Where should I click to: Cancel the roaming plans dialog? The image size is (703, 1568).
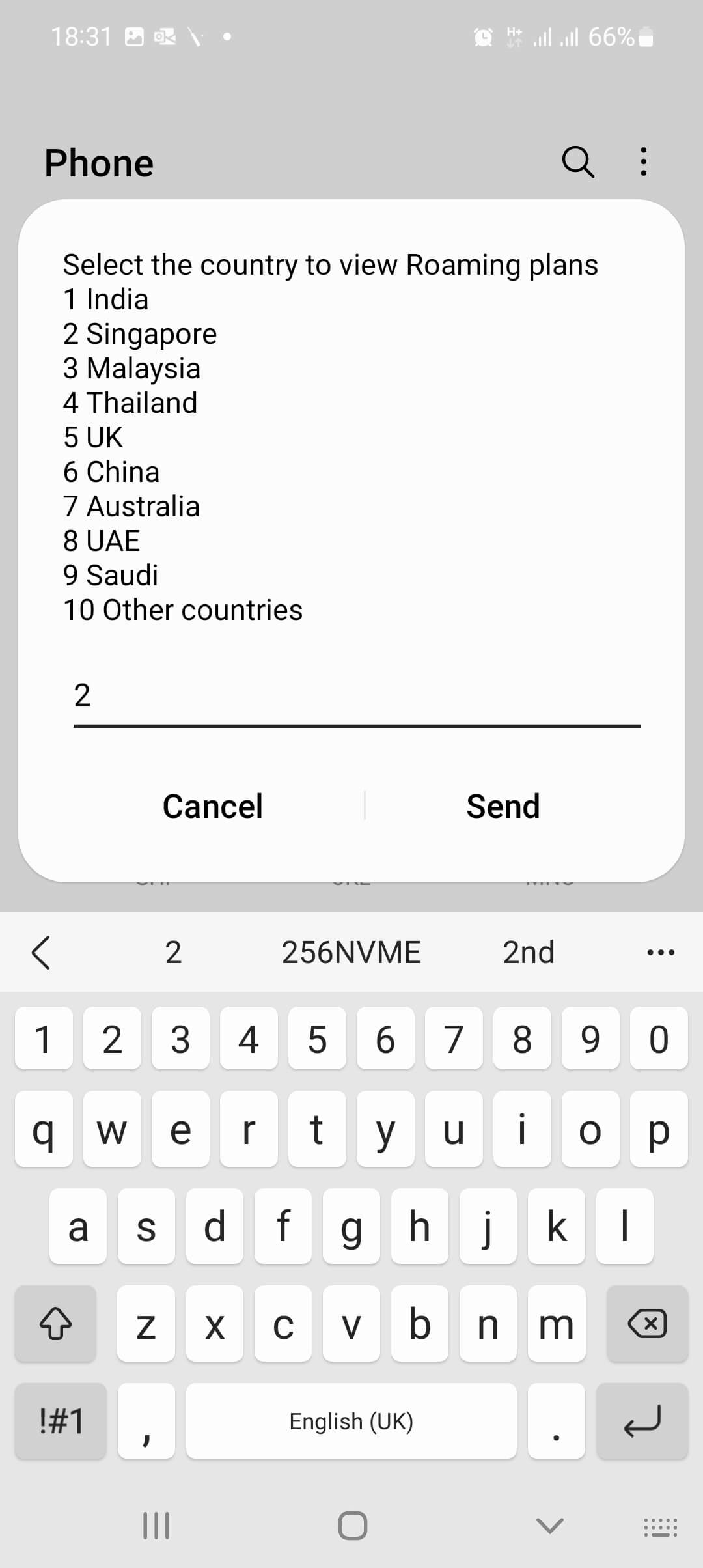[213, 806]
